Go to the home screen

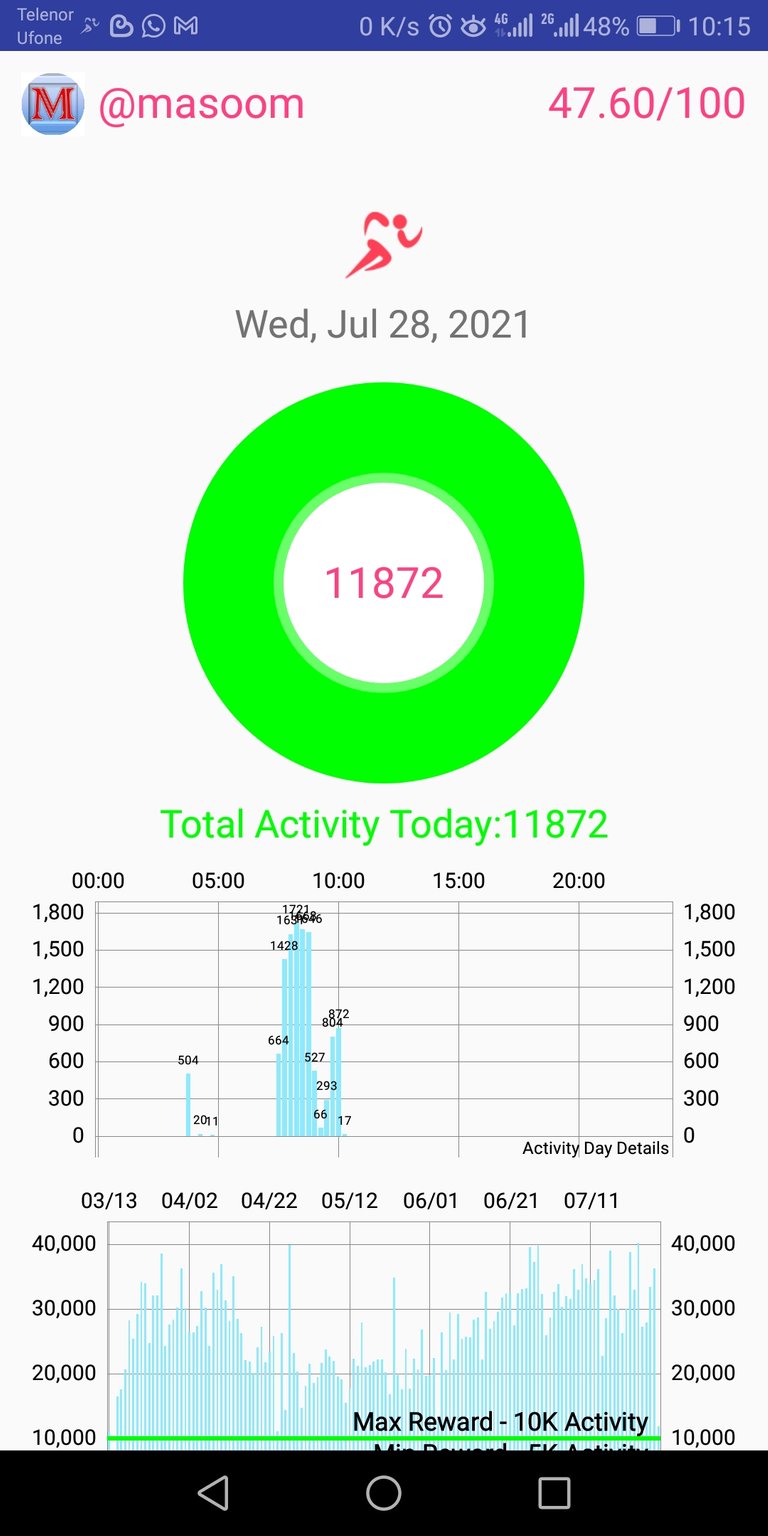tap(384, 1493)
